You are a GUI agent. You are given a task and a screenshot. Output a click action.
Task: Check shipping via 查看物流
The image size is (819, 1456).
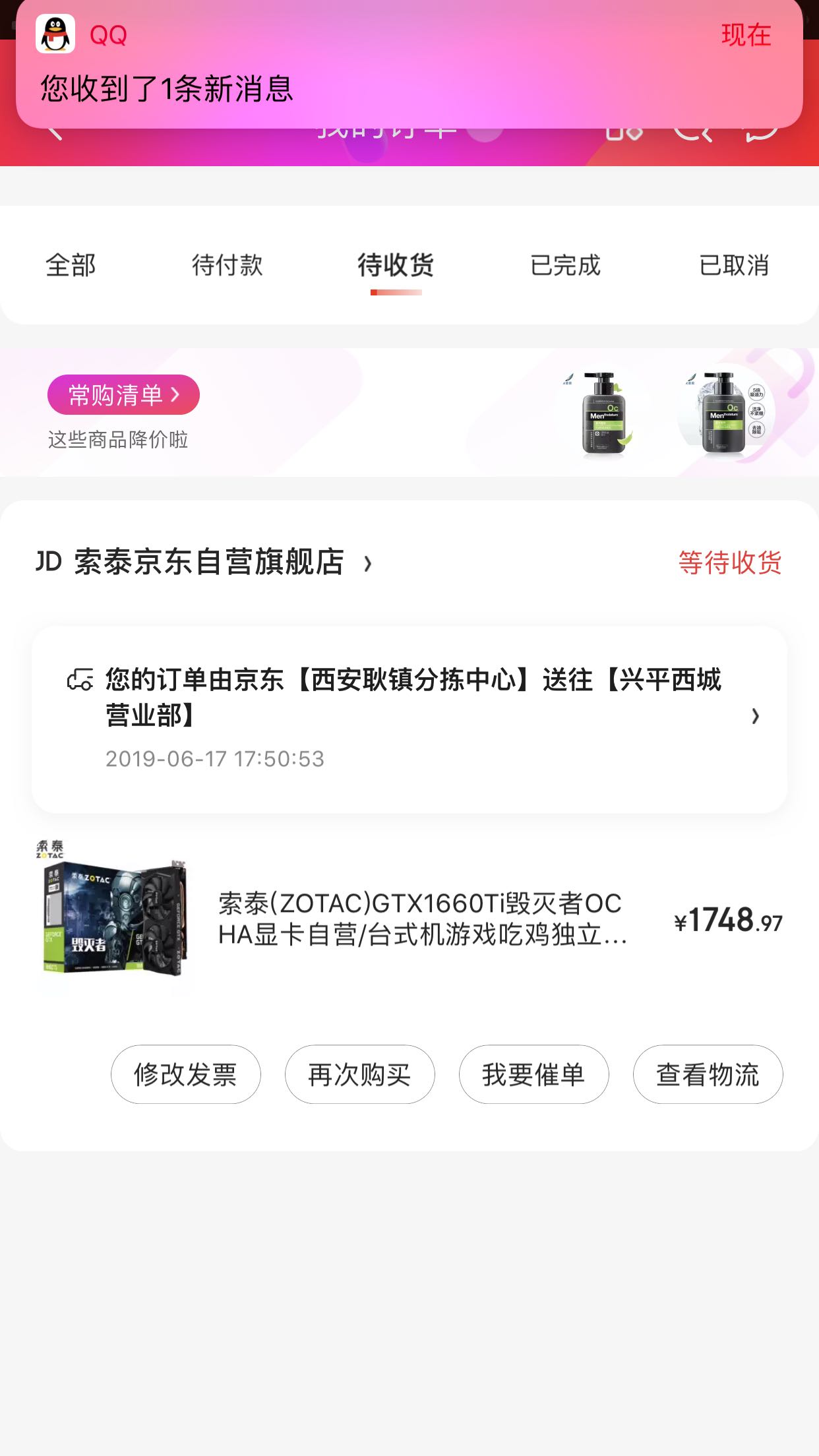coord(708,1074)
